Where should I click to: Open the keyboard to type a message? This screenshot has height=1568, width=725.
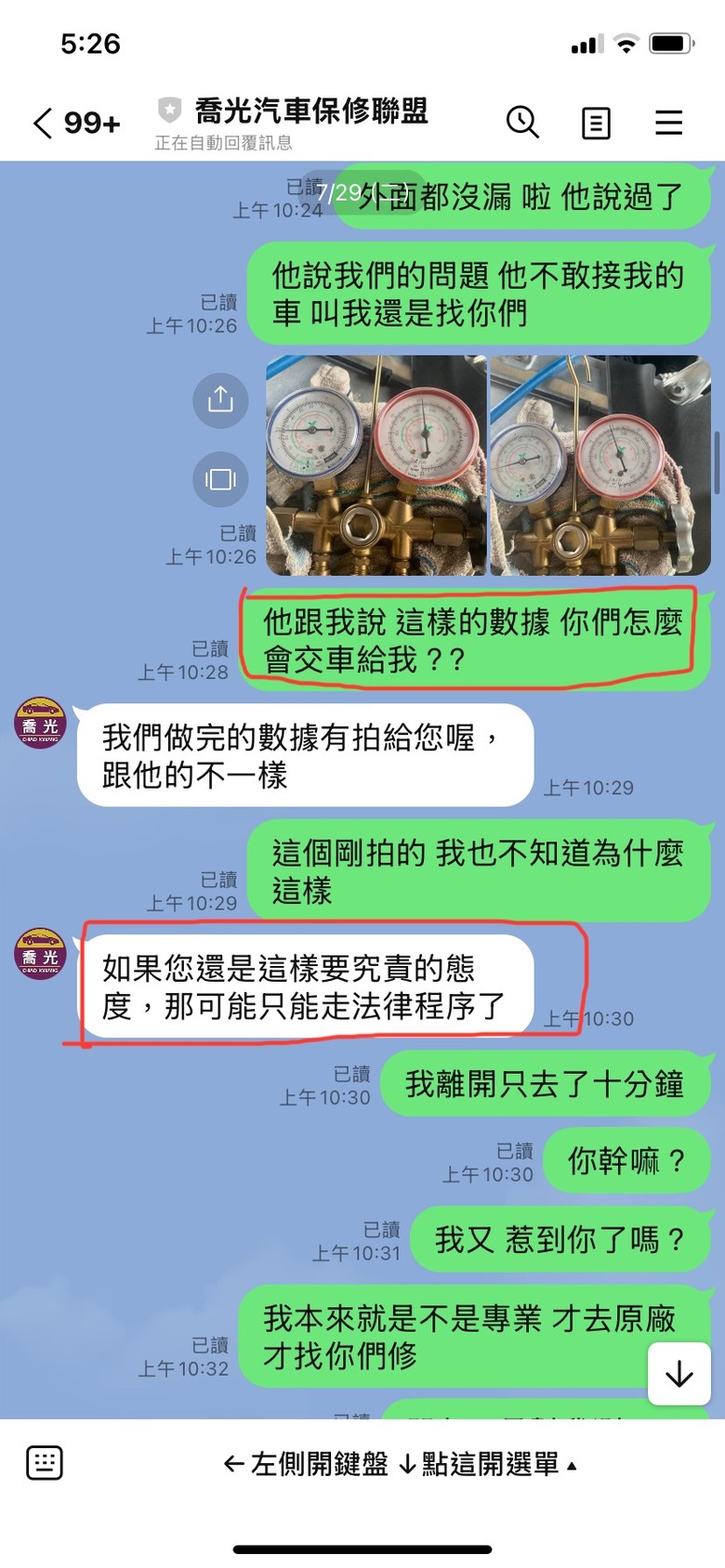point(45,1463)
